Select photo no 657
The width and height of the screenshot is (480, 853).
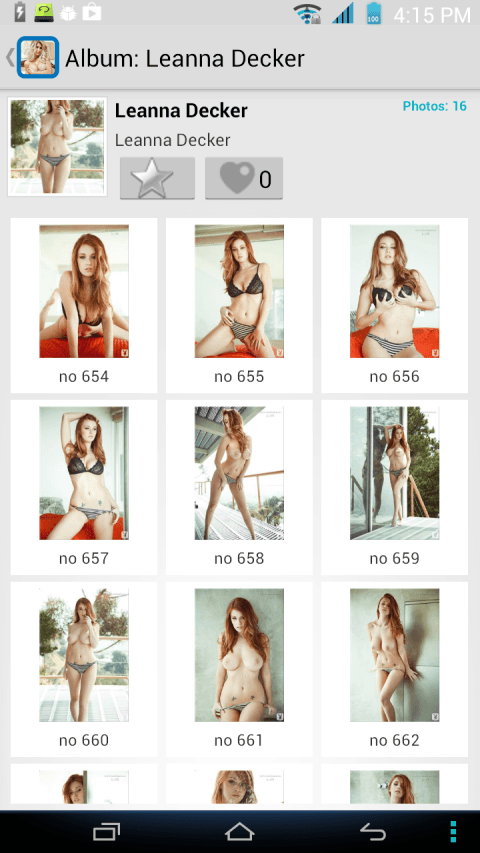(x=84, y=487)
